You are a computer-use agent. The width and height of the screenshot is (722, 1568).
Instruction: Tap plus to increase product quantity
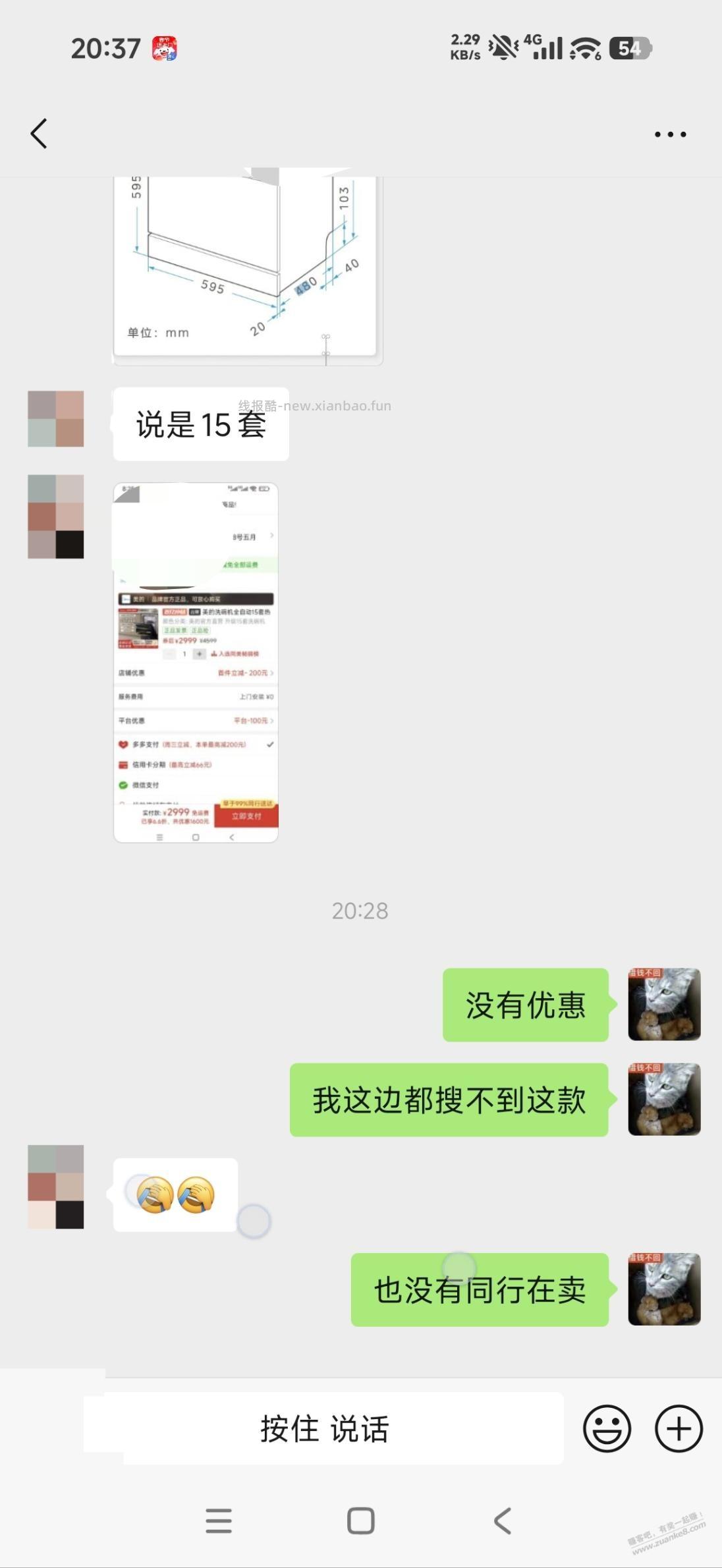[x=200, y=654]
